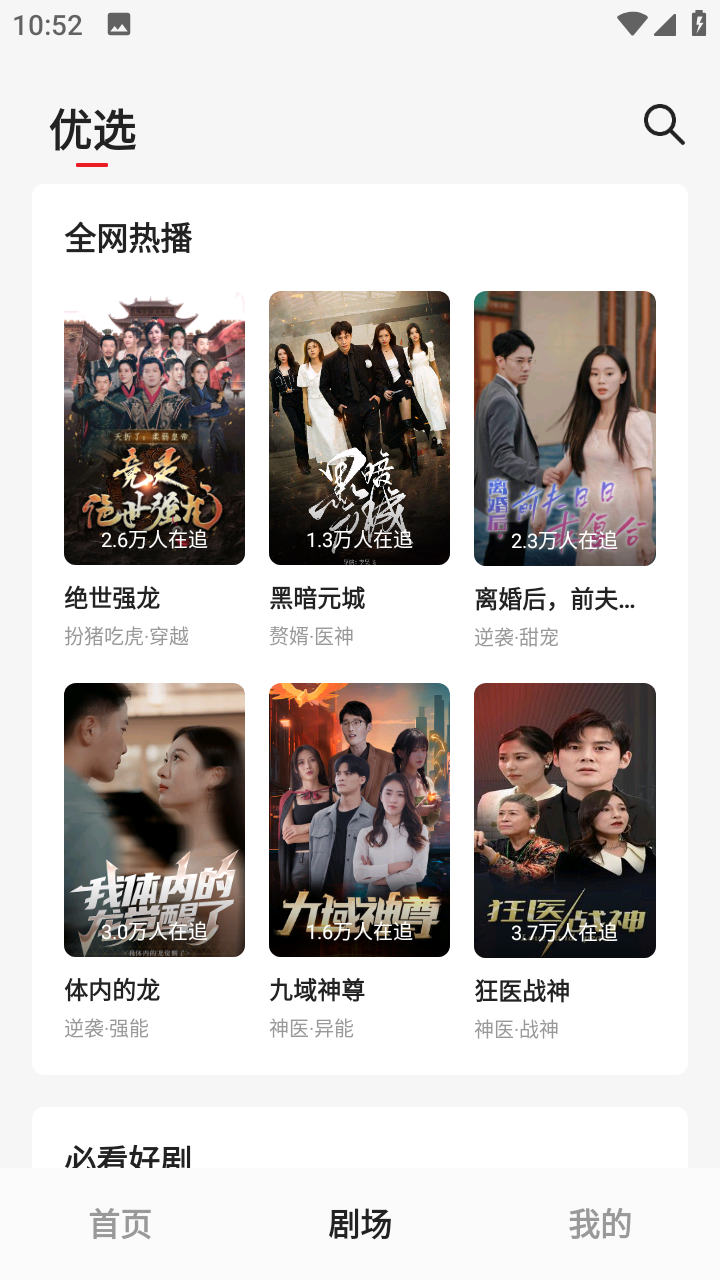Open the drama 体内的龙
720x1280 pixels.
[154, 820]
